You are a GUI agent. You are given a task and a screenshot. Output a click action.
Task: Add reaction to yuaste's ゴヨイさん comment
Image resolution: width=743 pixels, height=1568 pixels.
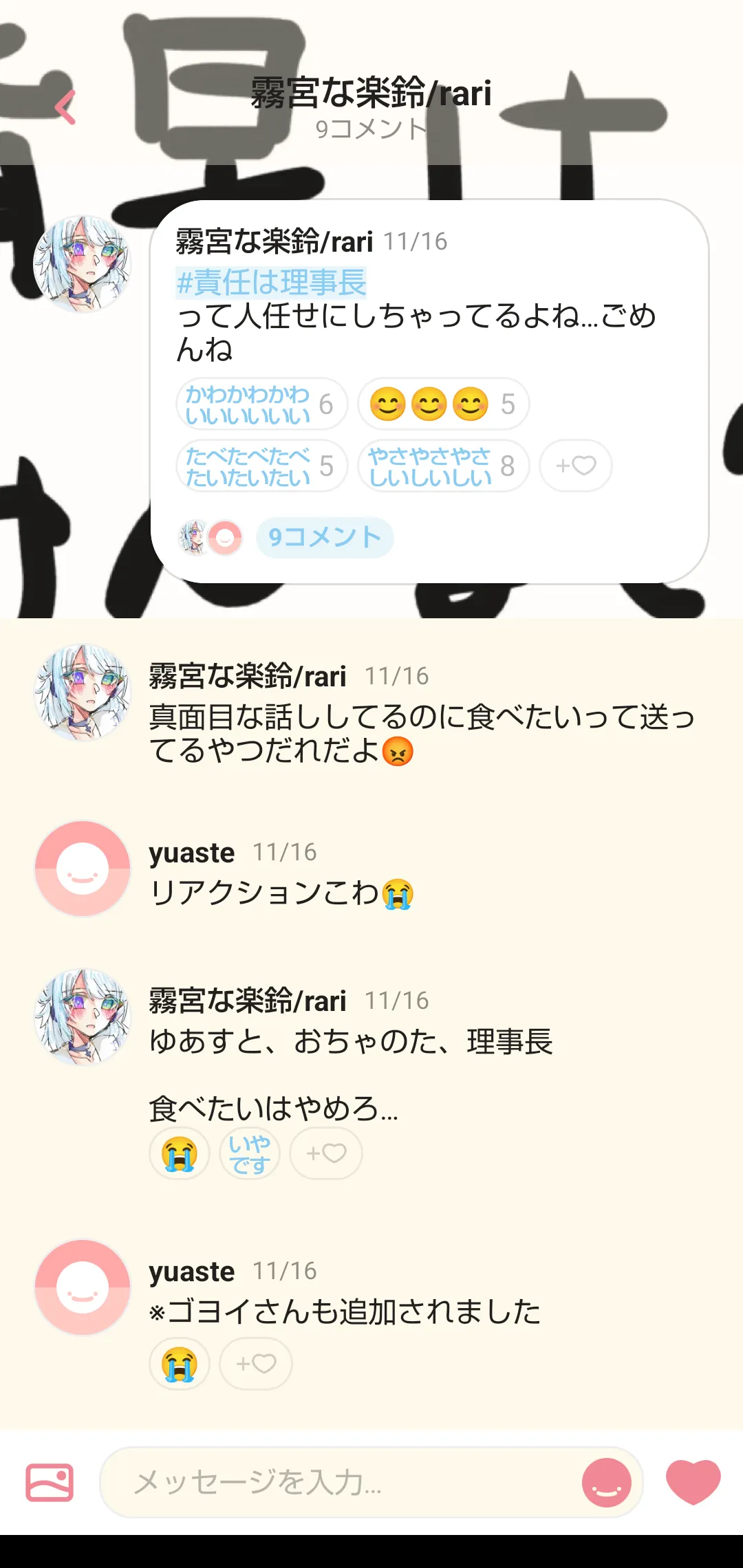pyautogui.click(x=255, y=1364)
